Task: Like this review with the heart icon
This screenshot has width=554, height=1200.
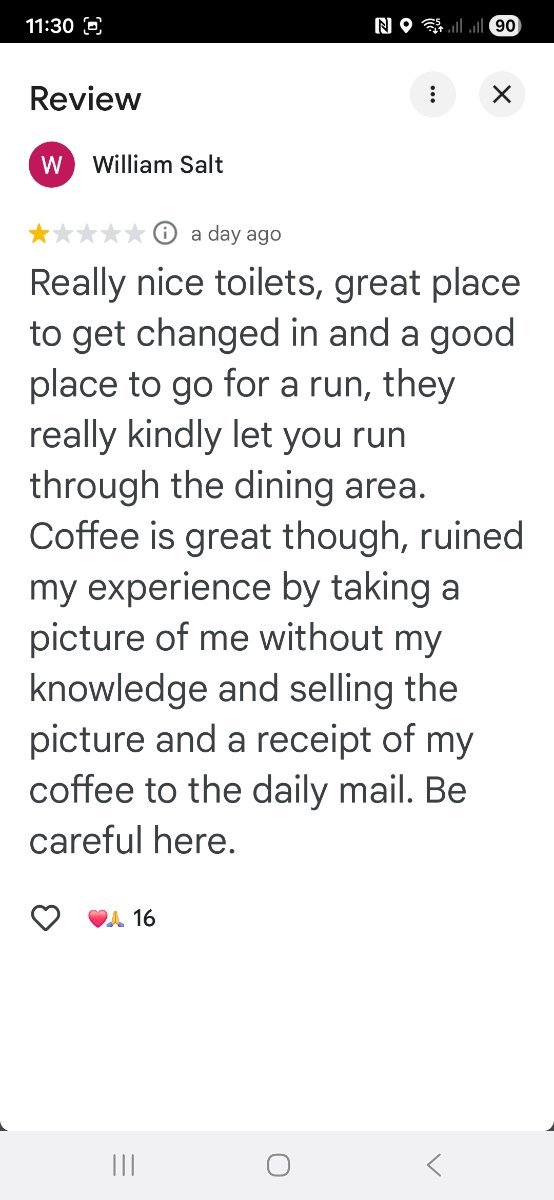Action: coord(46,917)
